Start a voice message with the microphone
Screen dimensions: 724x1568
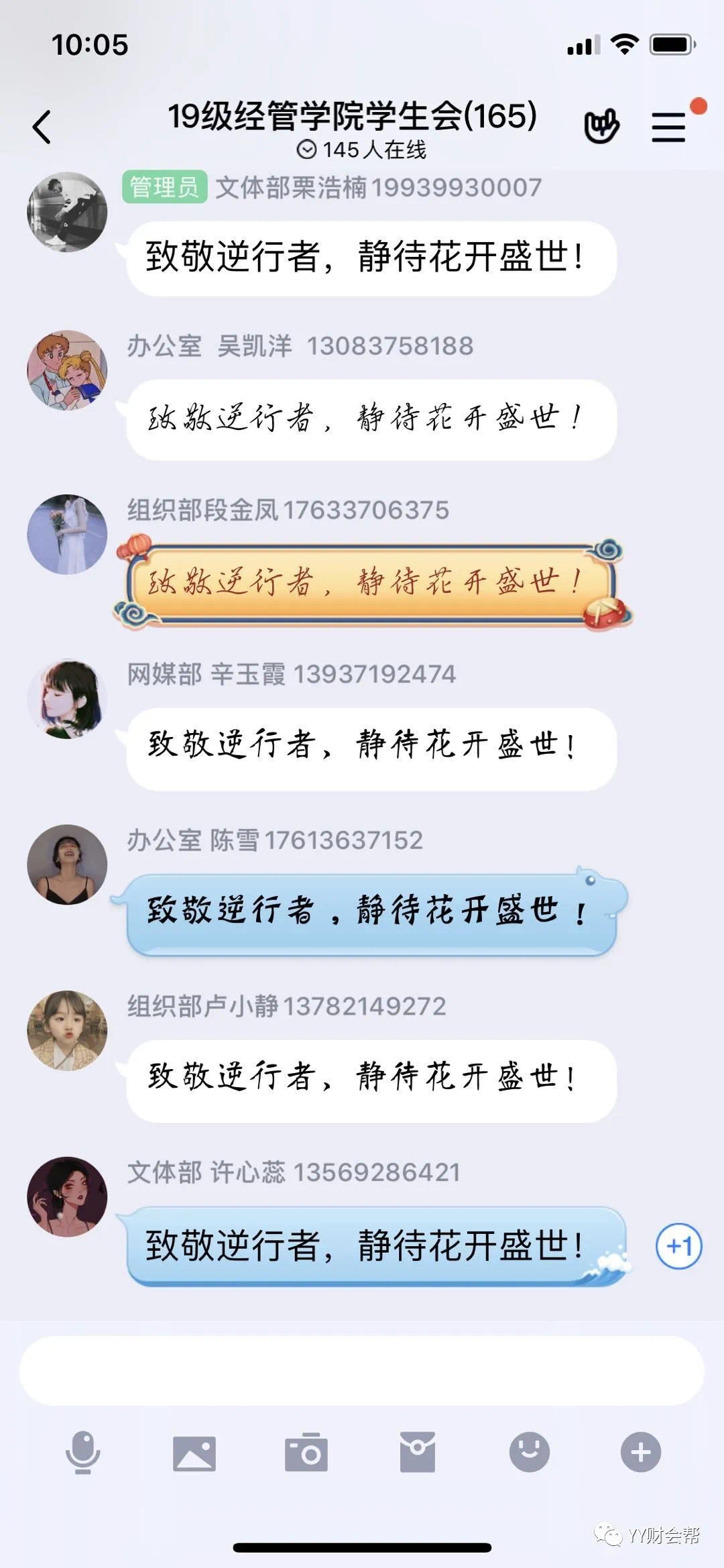82,1453
